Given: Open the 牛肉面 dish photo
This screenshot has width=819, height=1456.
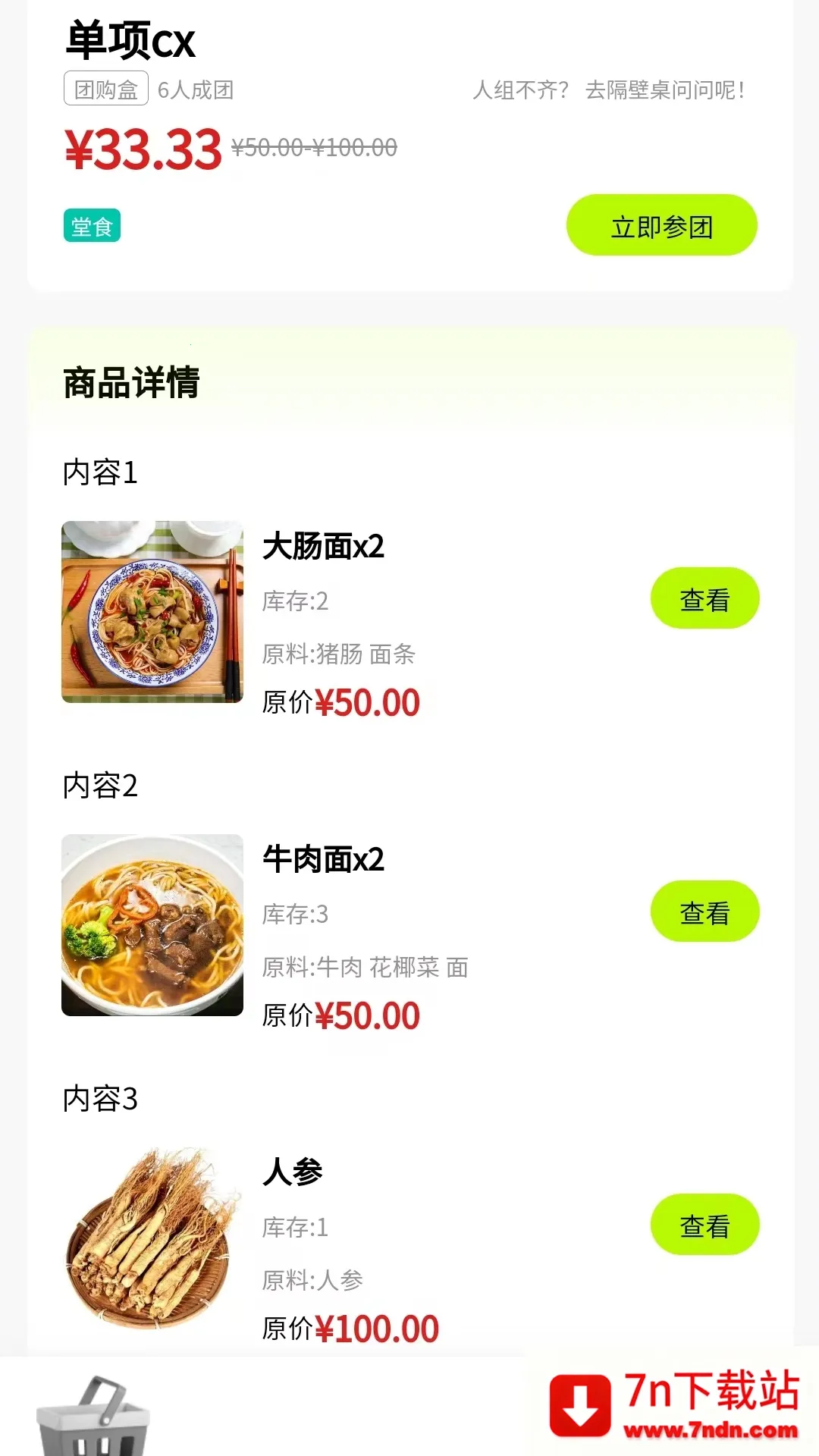Looking at the screenshot, I should click(152, 925).
